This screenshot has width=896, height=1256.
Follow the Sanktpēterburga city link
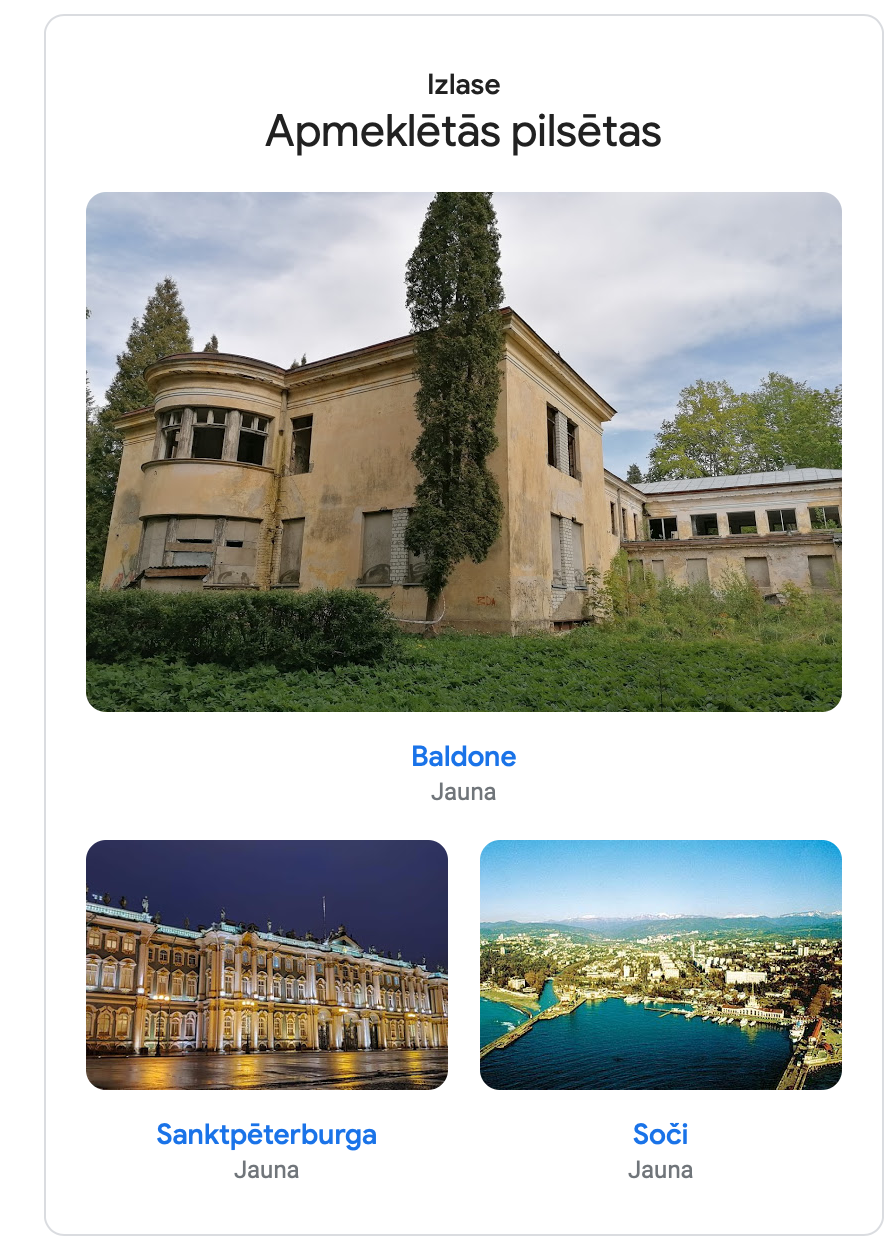pyautogui.click(x=266, y=1135)
